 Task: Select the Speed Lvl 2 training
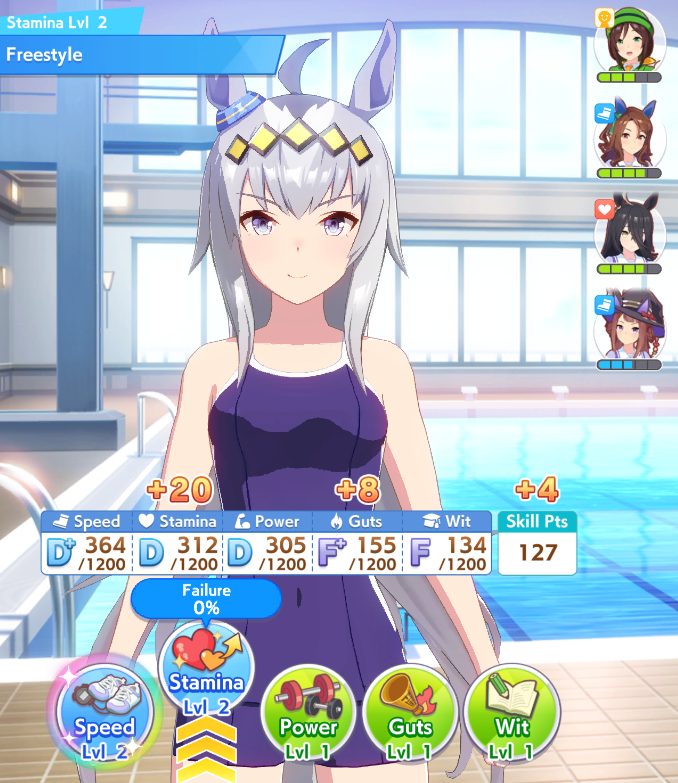(104, 712)
